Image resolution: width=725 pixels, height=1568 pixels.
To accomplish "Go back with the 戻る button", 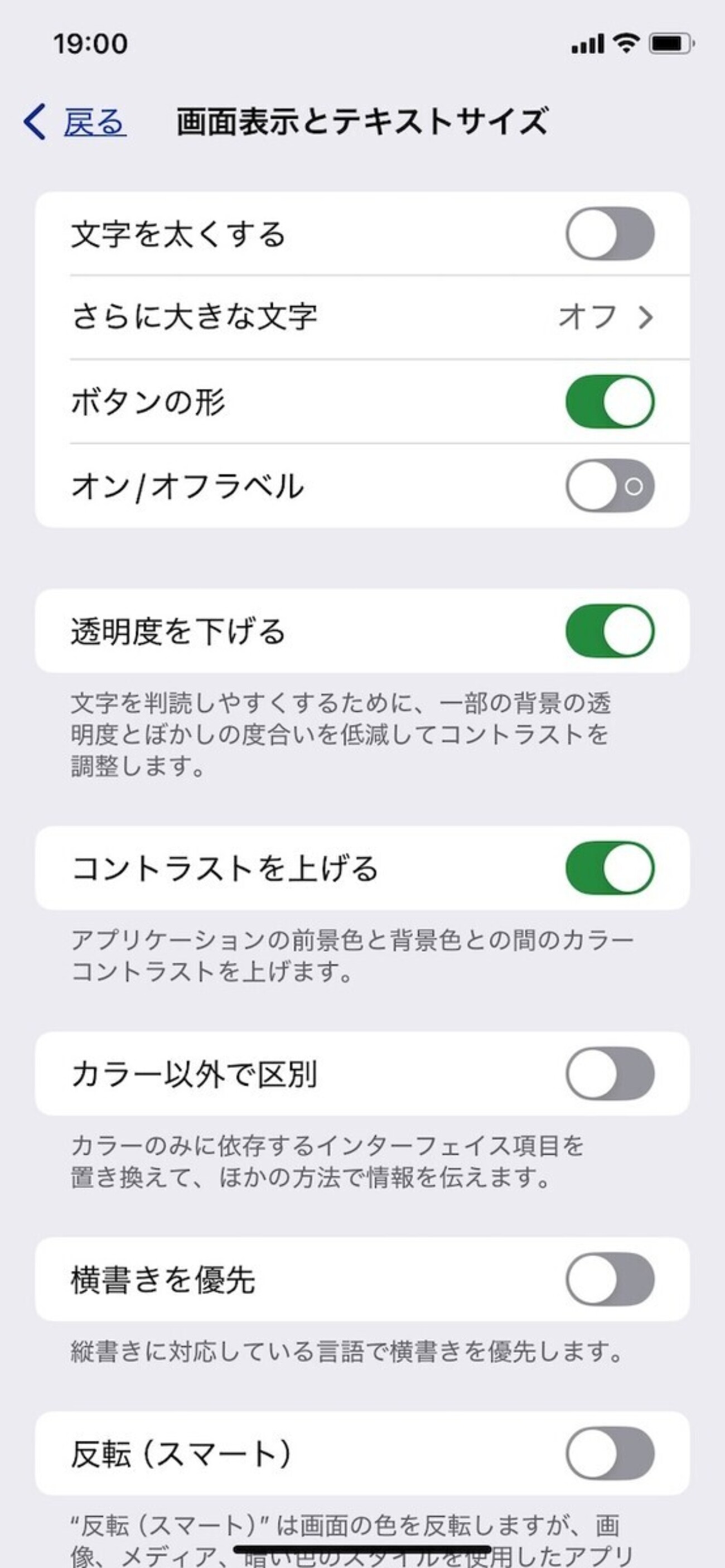I will (x=76, y=122).
